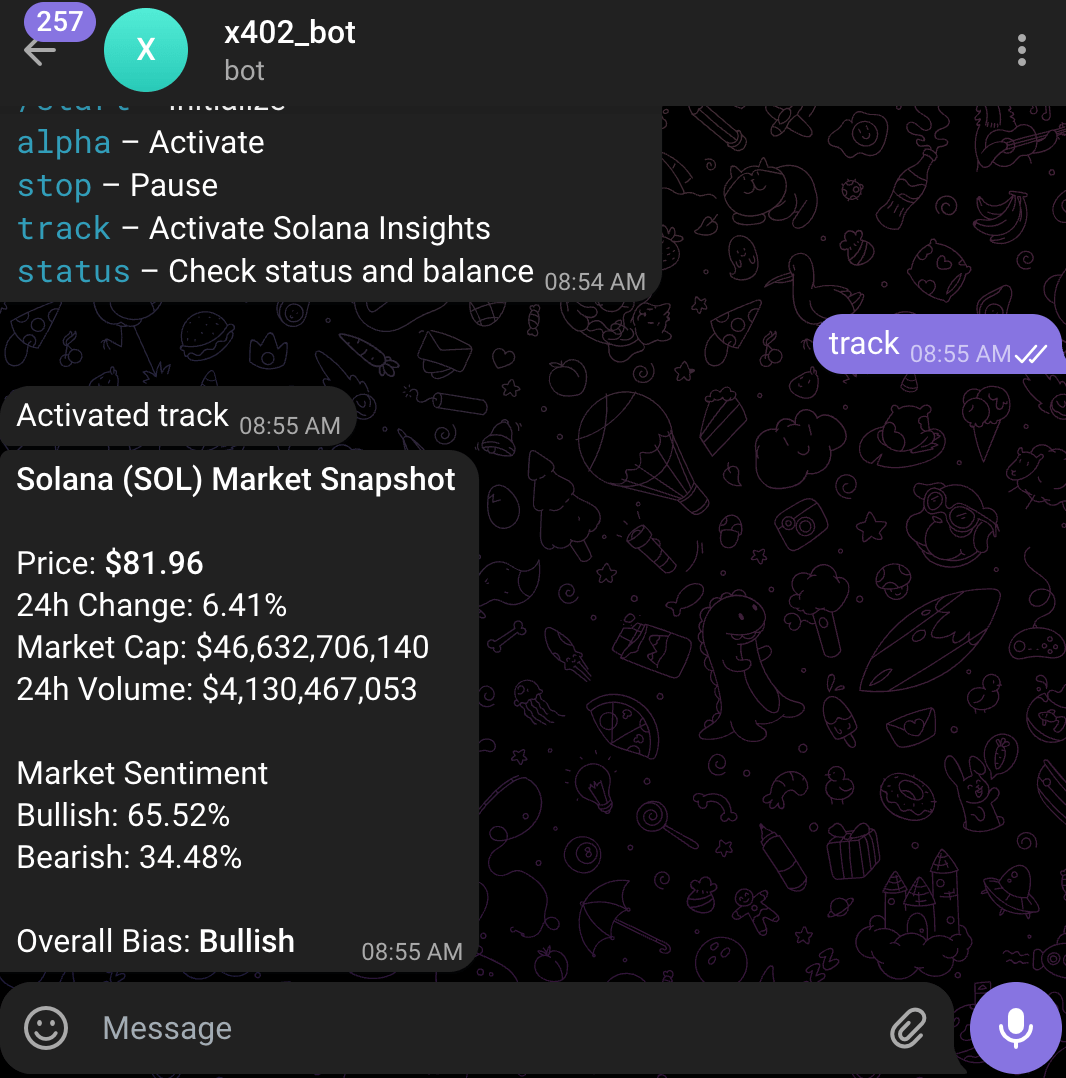The image size is (1066, 1078).
Task: Open the three-dot overflow menu
Action: click(x=1021, y=50)
